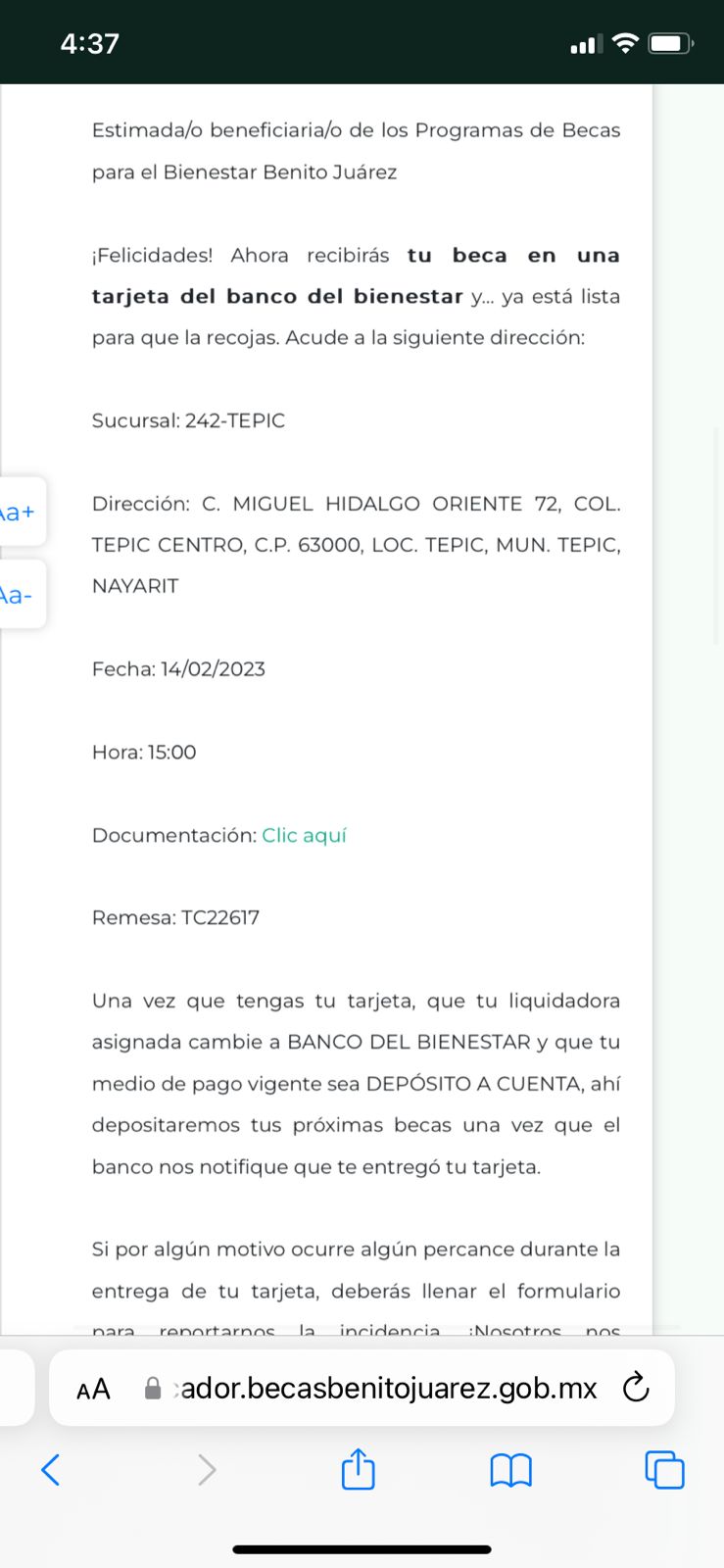724x1568 pixels.
Task: Go back to previous page
Action: pos(51,1470)
